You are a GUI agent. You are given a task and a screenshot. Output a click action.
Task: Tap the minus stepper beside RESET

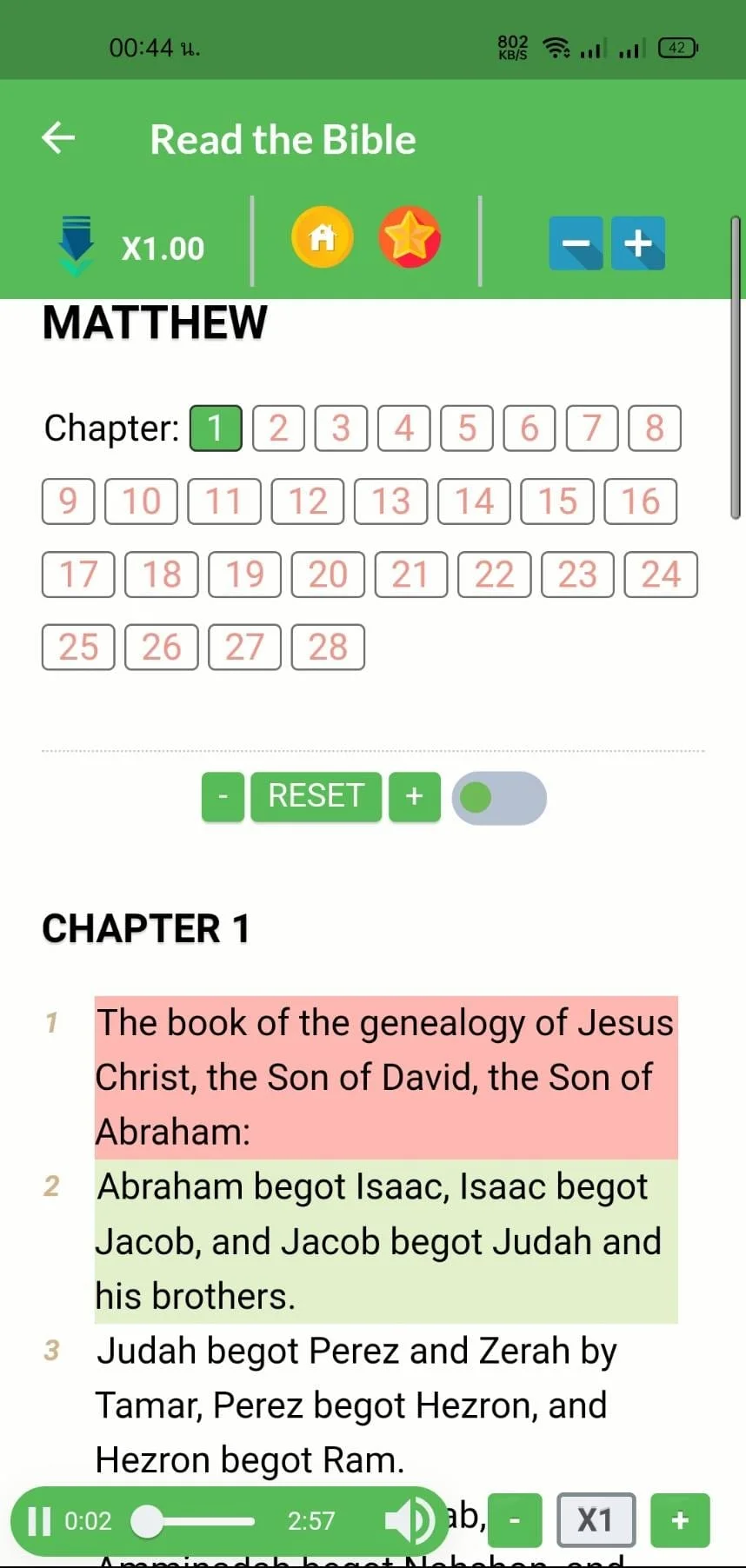pos(222,796)
